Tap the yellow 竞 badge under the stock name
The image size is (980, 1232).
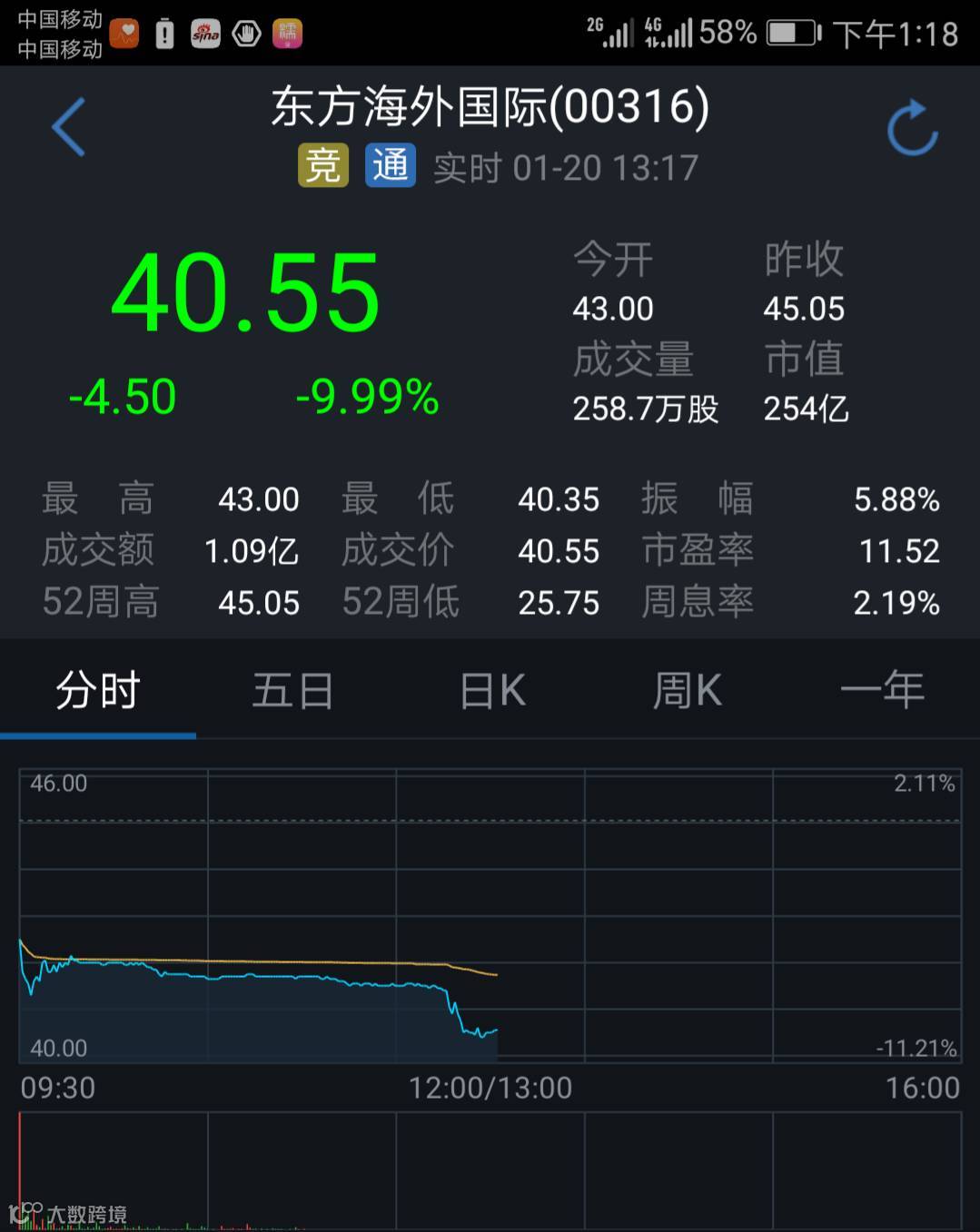point(322,165)
